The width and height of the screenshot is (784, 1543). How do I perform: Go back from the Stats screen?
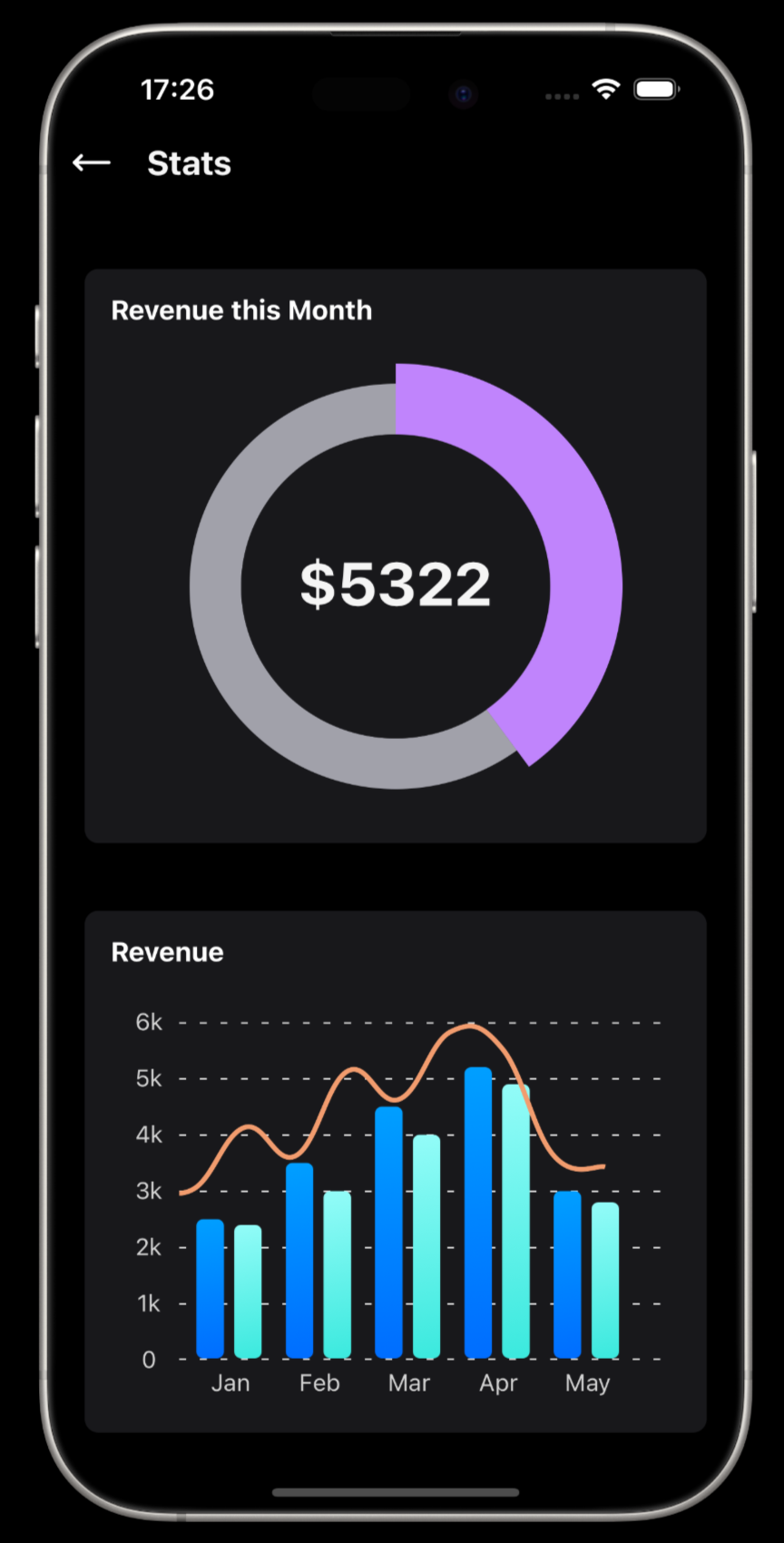tap(92, 163)
